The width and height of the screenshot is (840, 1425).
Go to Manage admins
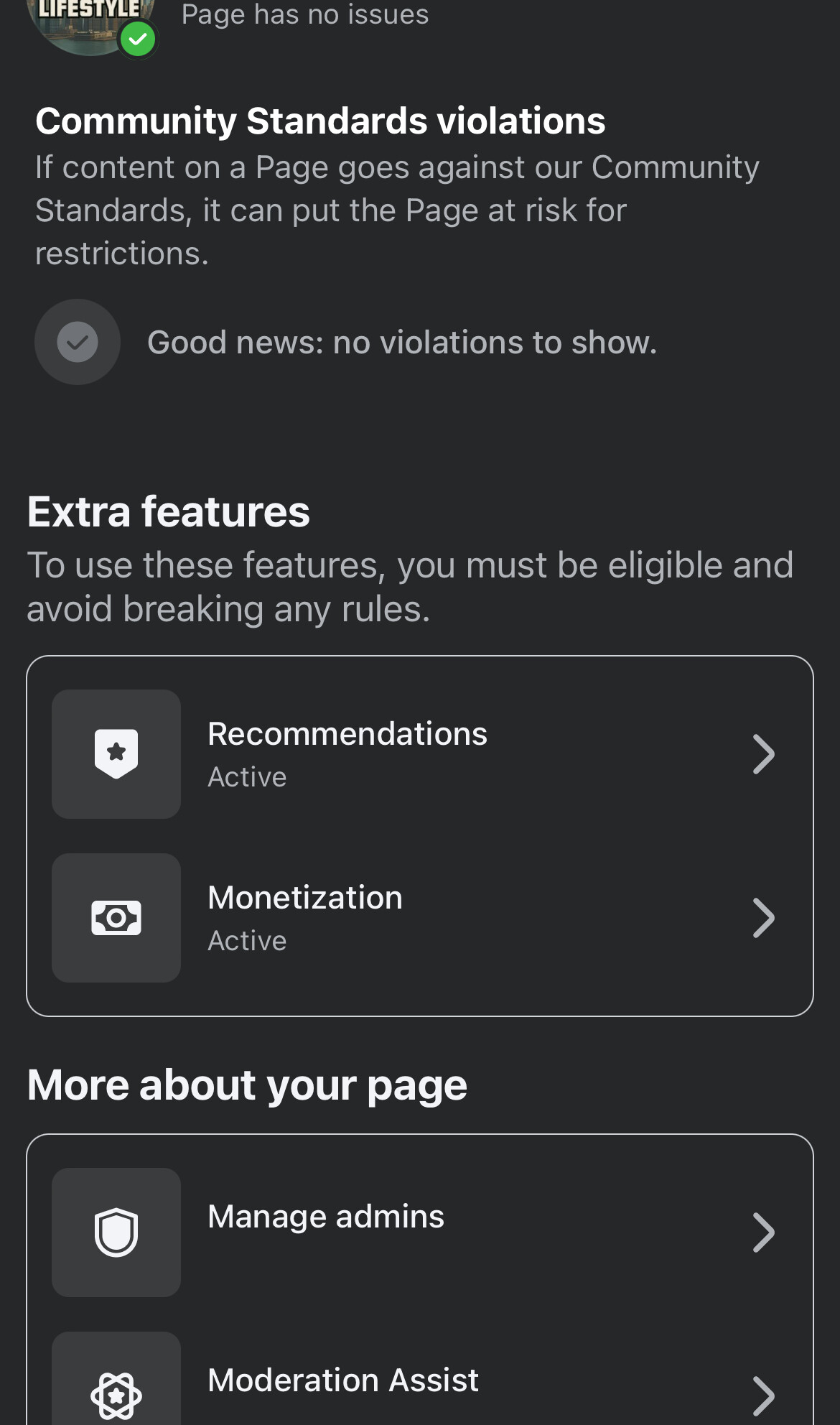(x=419, y=1232)
